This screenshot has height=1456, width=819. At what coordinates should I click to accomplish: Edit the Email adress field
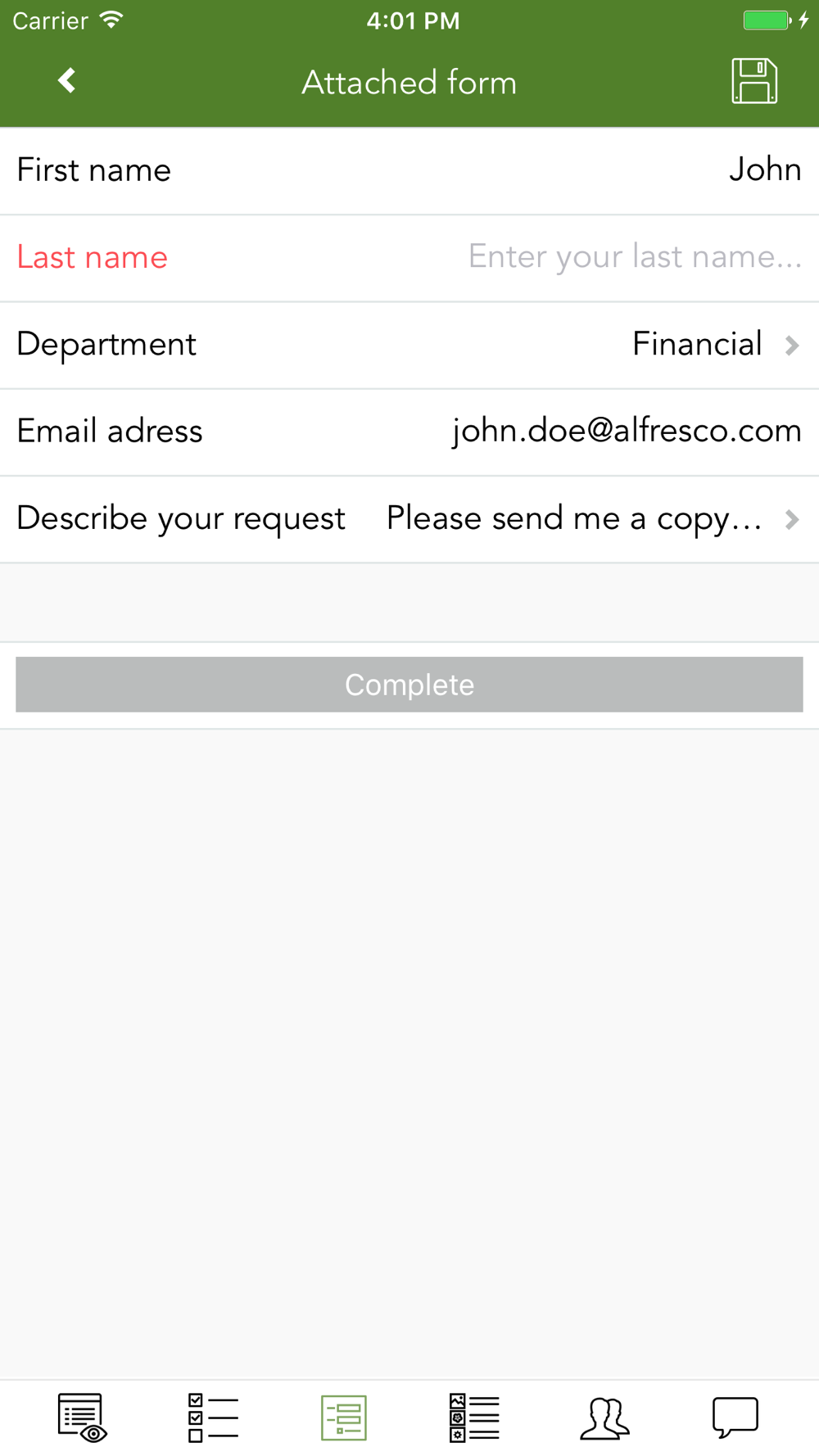coord(409,432)
